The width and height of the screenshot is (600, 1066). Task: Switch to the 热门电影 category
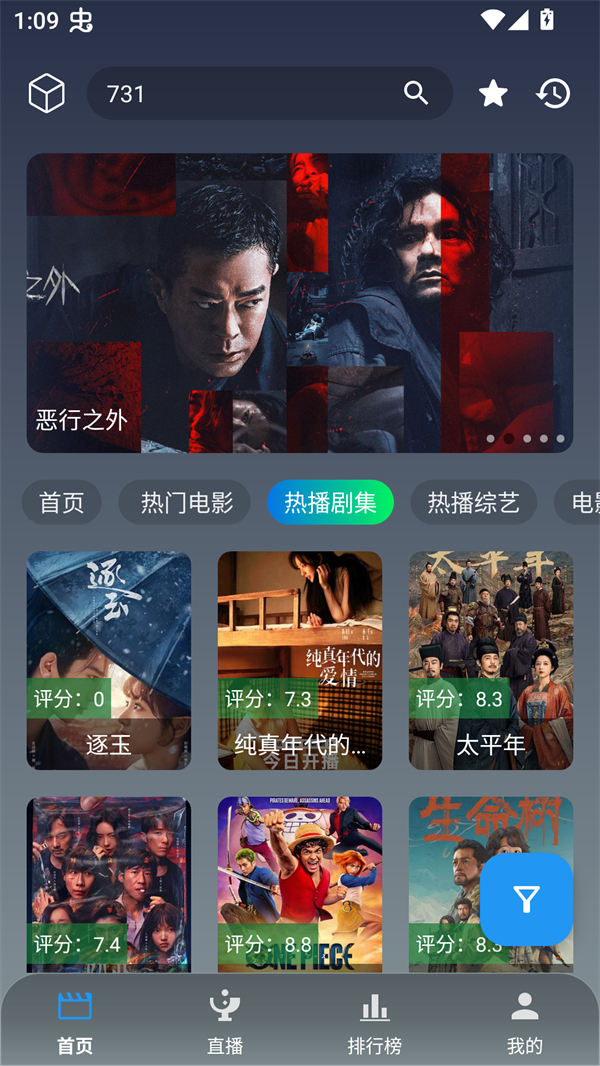[x=187, y=503]
